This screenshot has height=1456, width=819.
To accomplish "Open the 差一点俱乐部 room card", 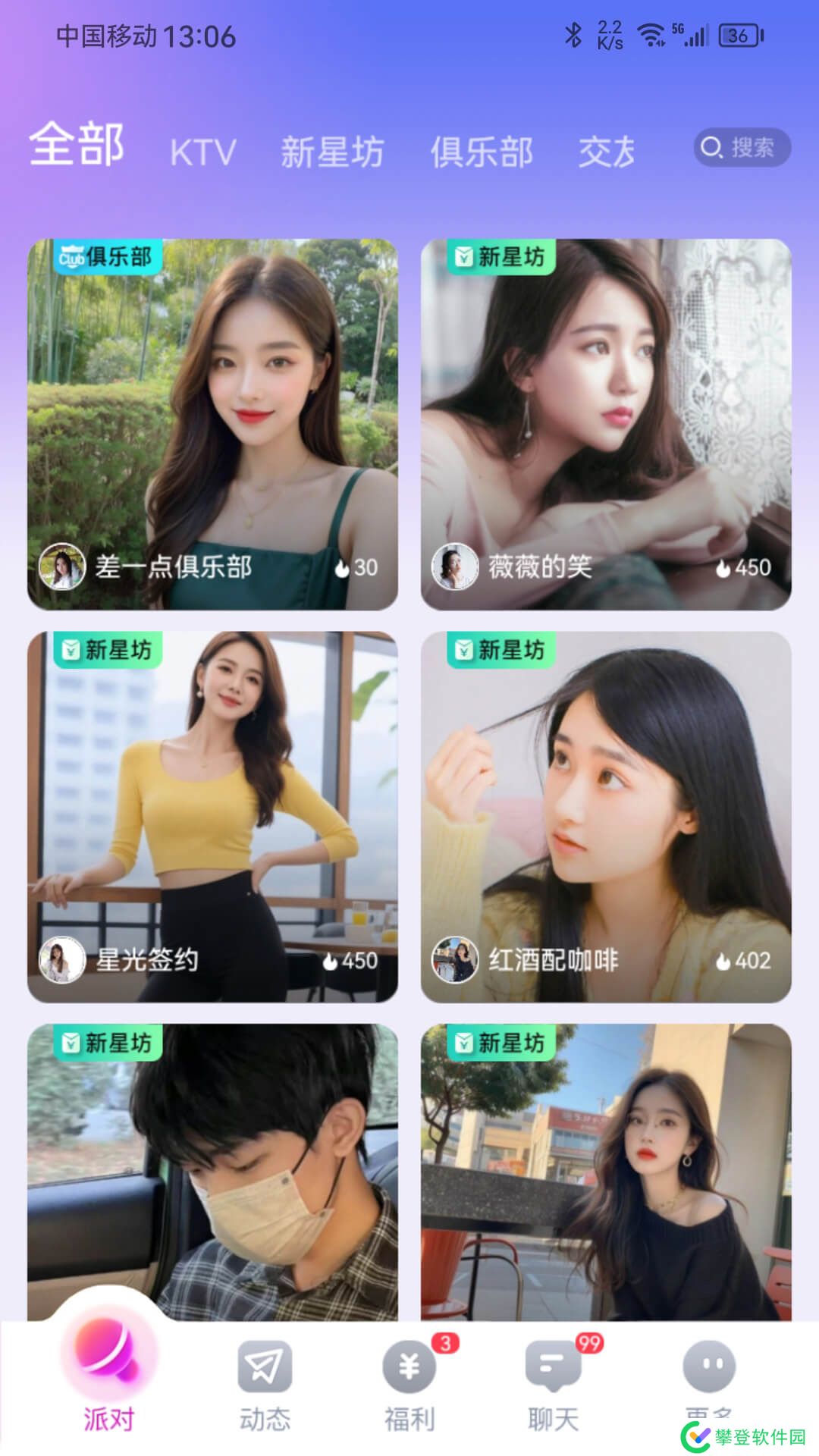I will (212, 425).
